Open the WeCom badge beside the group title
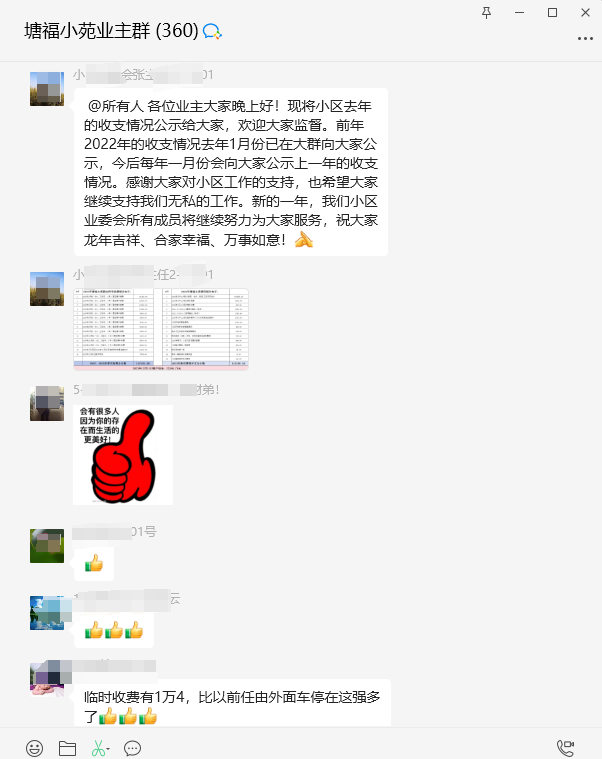 point(212,31)
